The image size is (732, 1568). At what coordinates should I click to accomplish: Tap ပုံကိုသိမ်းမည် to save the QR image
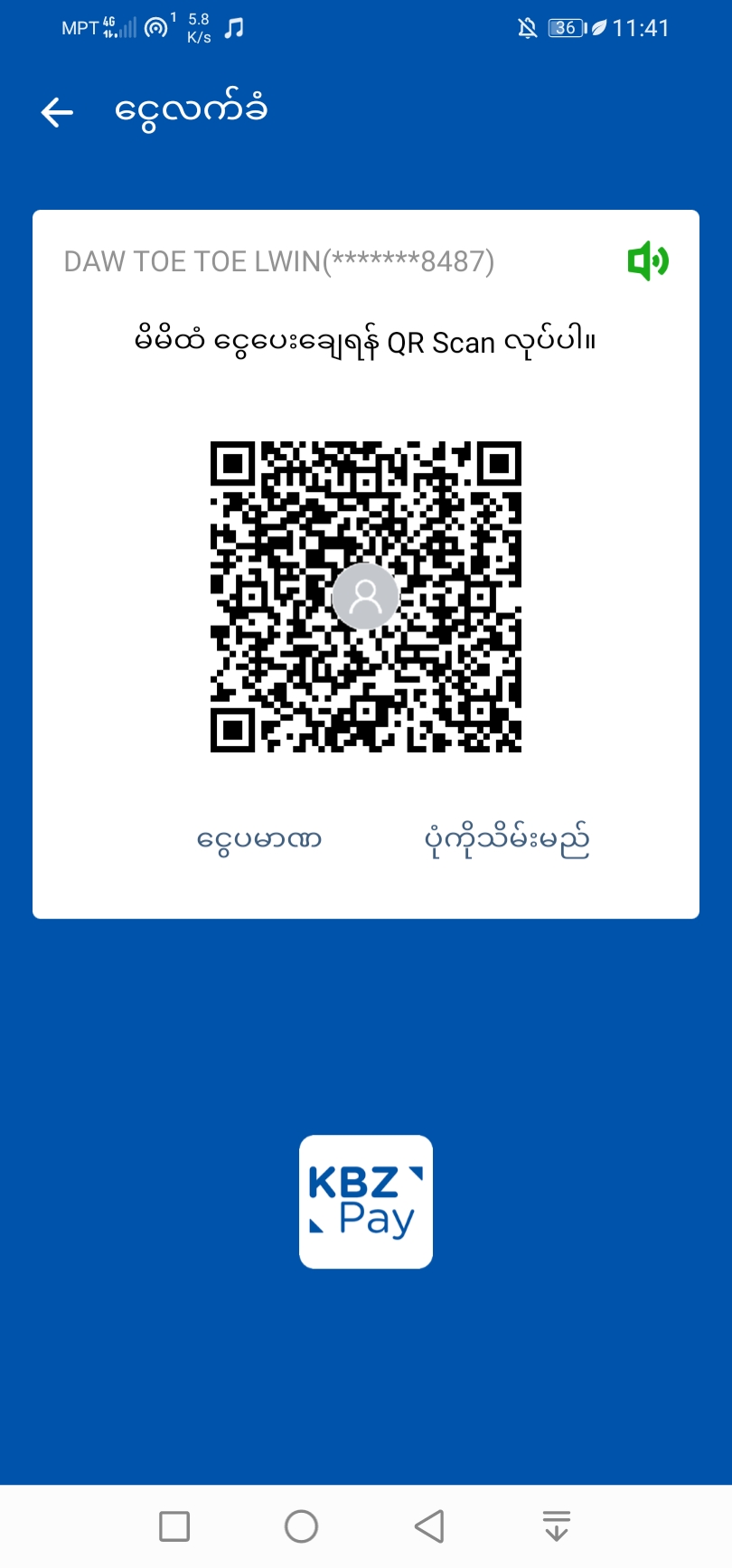507,840
